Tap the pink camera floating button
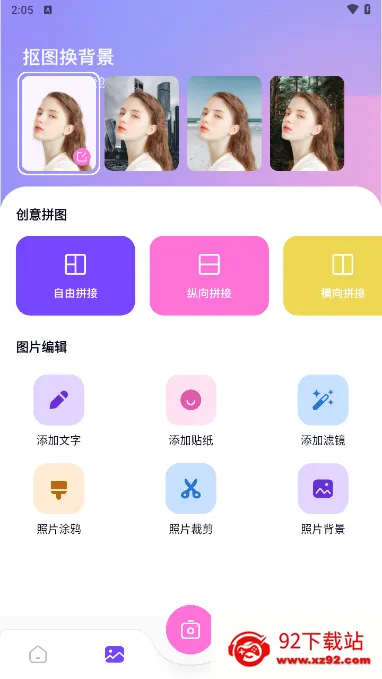This screenshot has width=382, height=679. click(189, 629)
